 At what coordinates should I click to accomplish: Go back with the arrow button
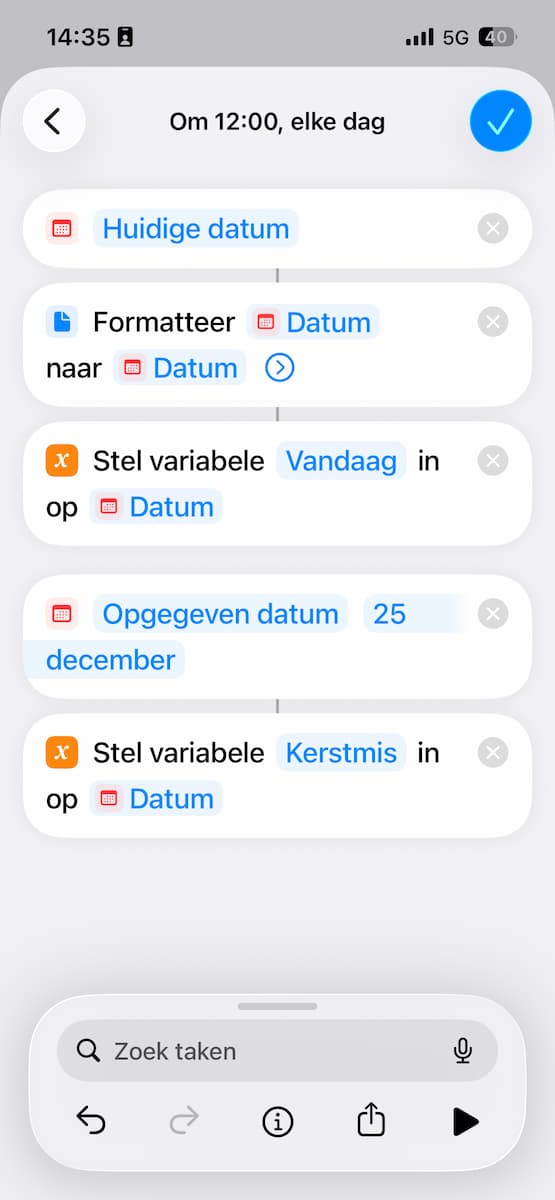pyautogui.click(x=54, y=121)
